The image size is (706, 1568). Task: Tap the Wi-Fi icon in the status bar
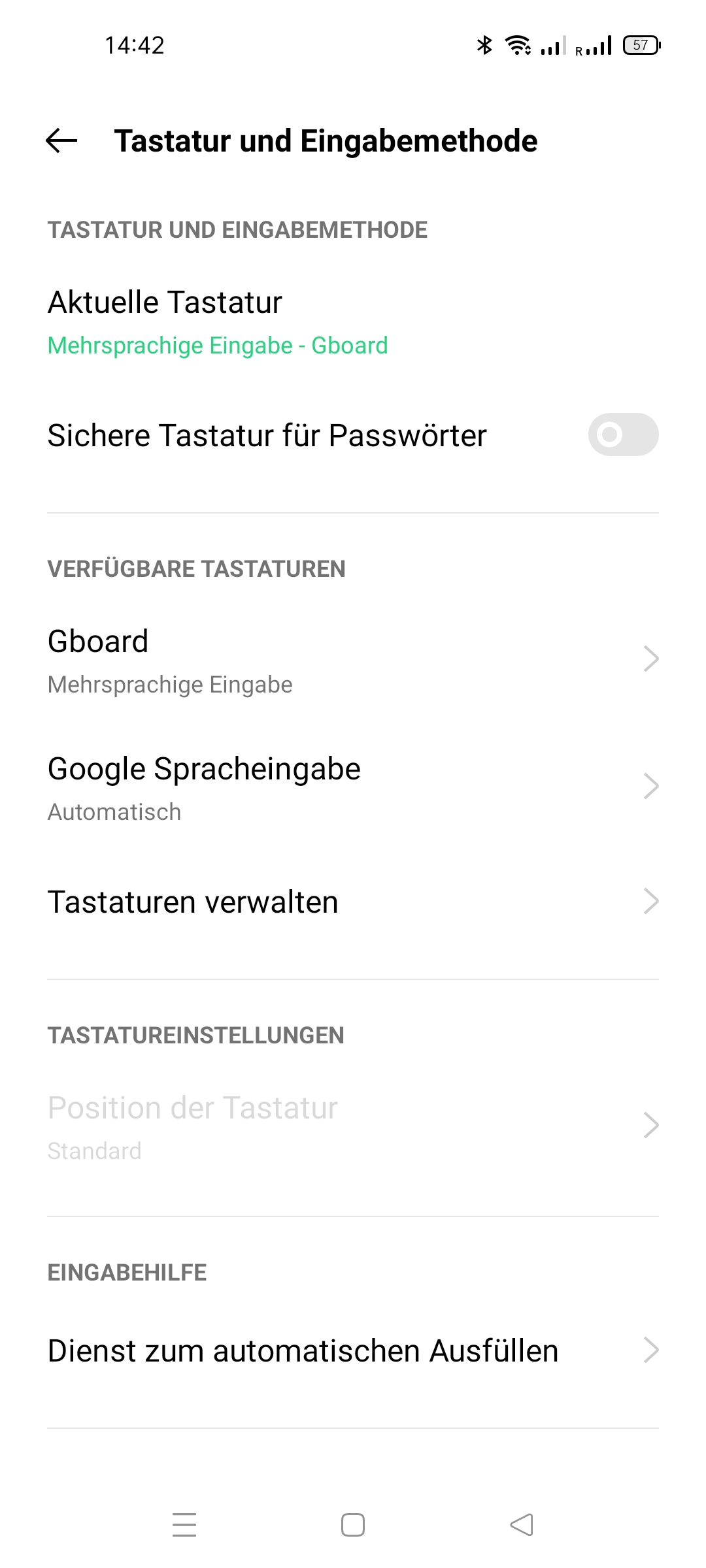pyautogui.click(x=516, y=46)
